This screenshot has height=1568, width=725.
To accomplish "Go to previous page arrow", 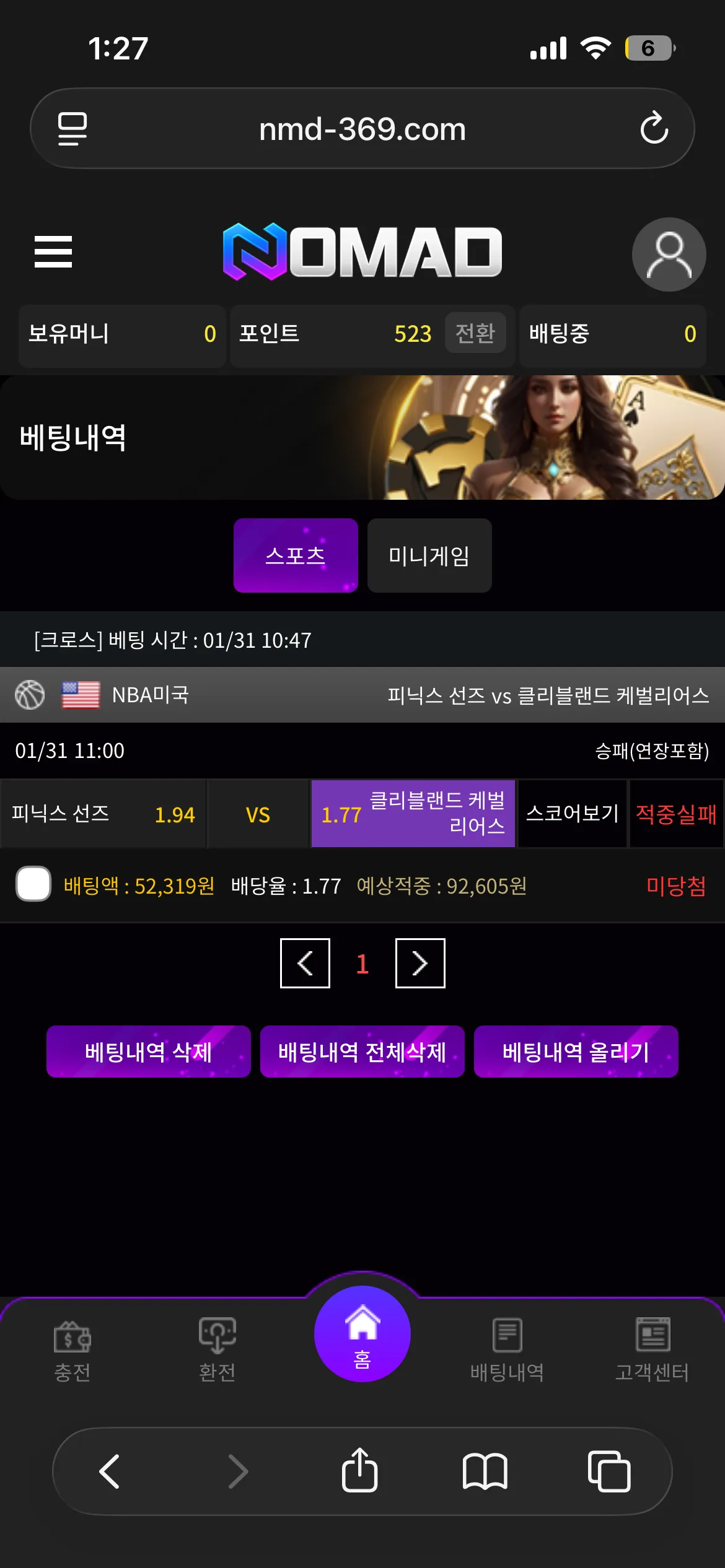I will (x=305, y=963).
